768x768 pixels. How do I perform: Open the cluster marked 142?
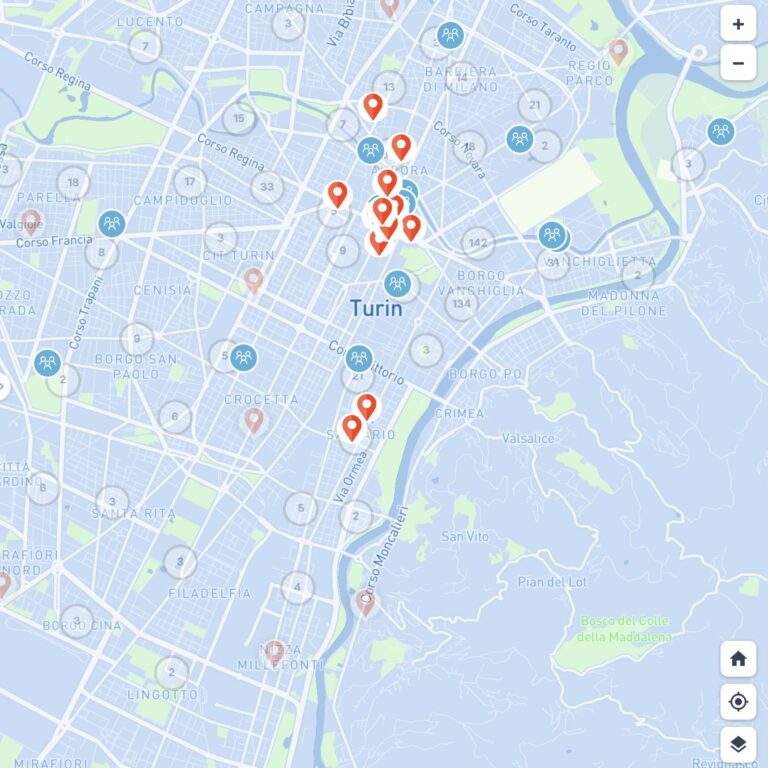[x=478, y=243]
